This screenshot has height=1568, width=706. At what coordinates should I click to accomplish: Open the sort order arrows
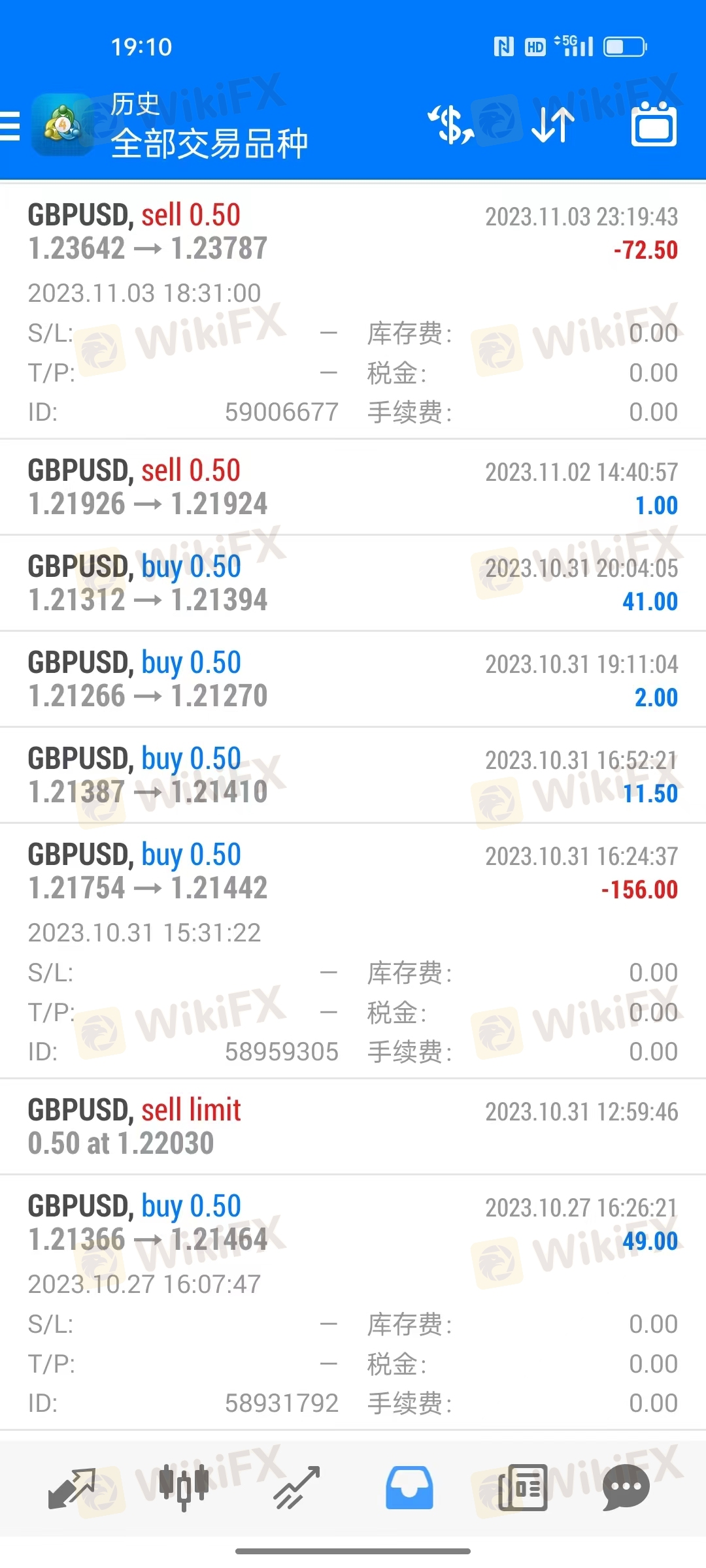pos(552,124)
